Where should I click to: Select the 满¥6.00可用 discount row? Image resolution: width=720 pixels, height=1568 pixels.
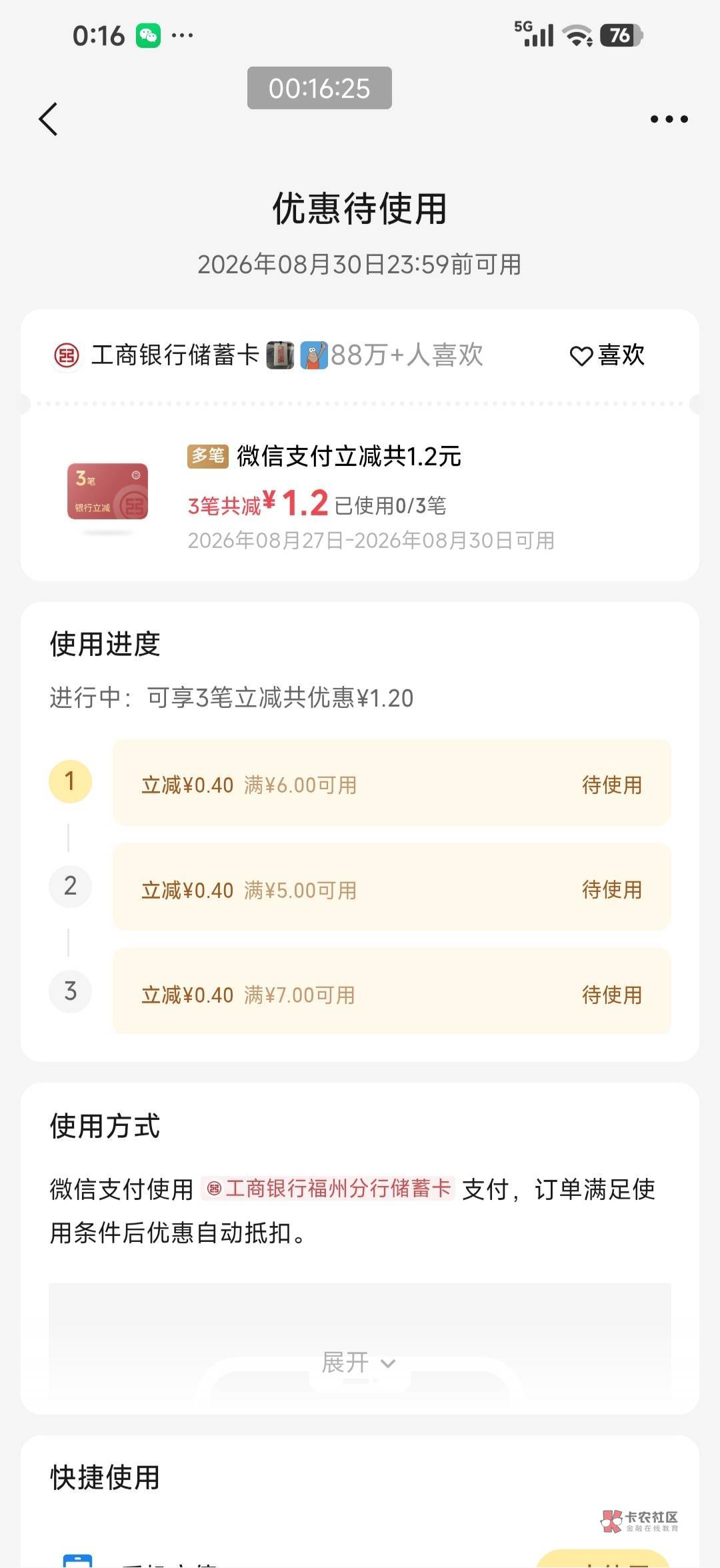(x=391, y=784)
